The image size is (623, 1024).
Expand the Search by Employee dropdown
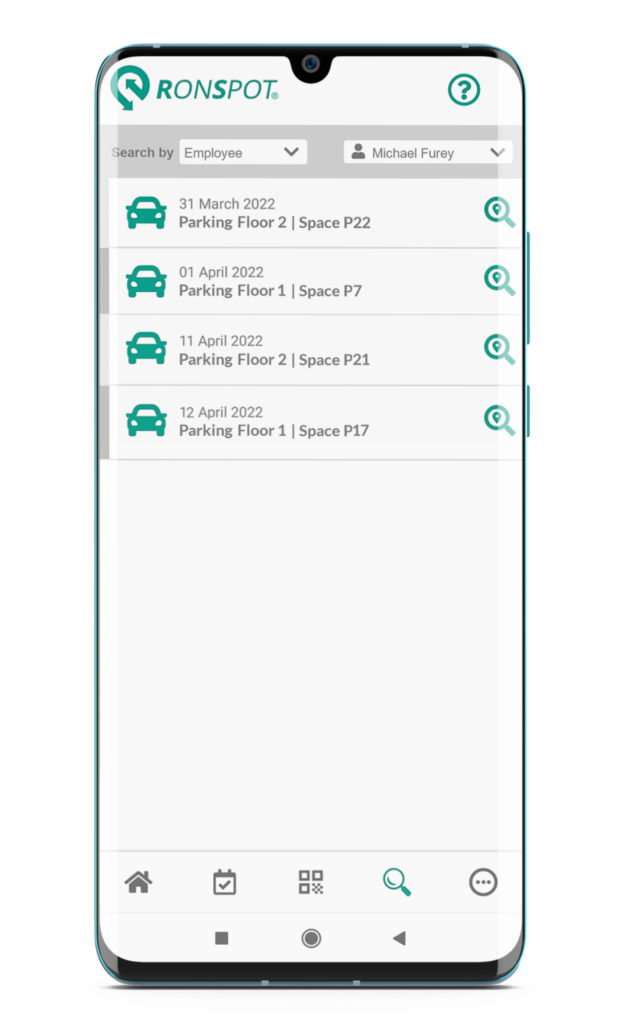coord(243,152)
